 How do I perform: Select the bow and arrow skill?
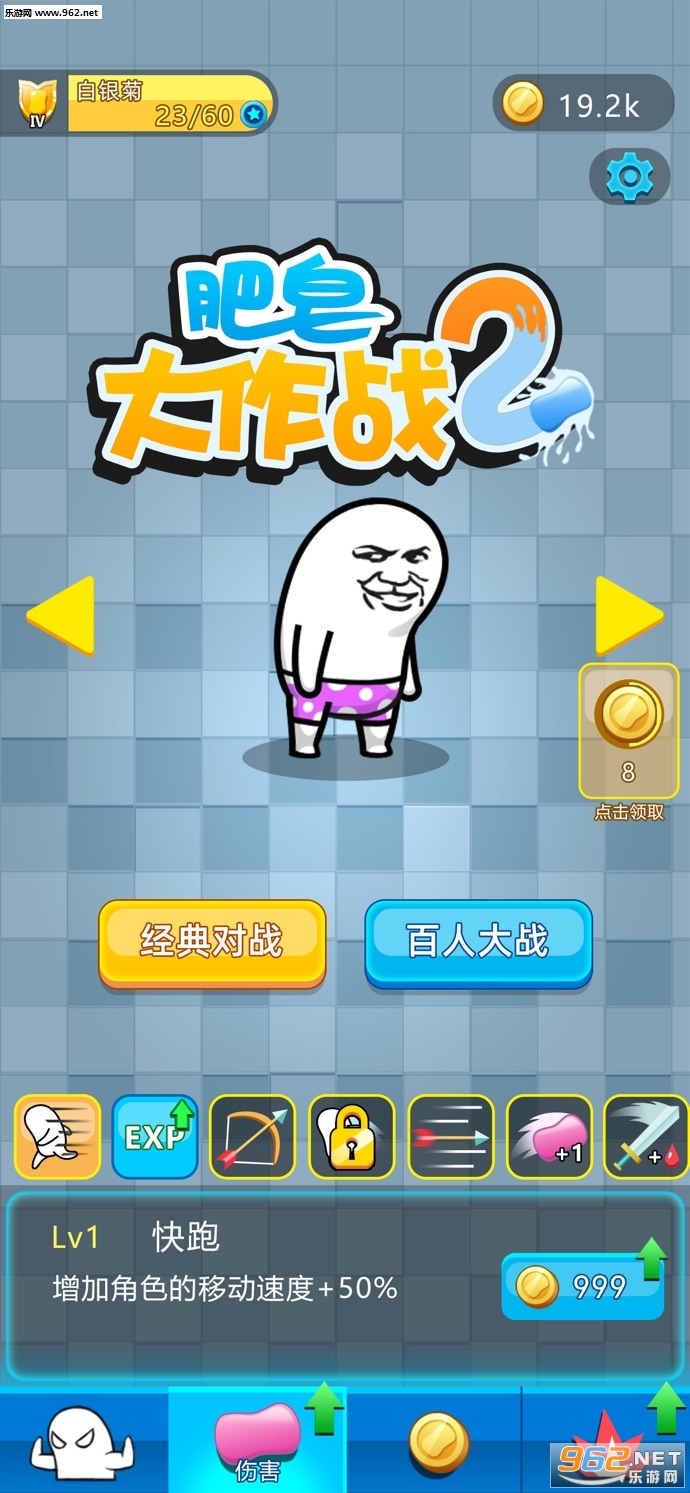click(253, 1136)
